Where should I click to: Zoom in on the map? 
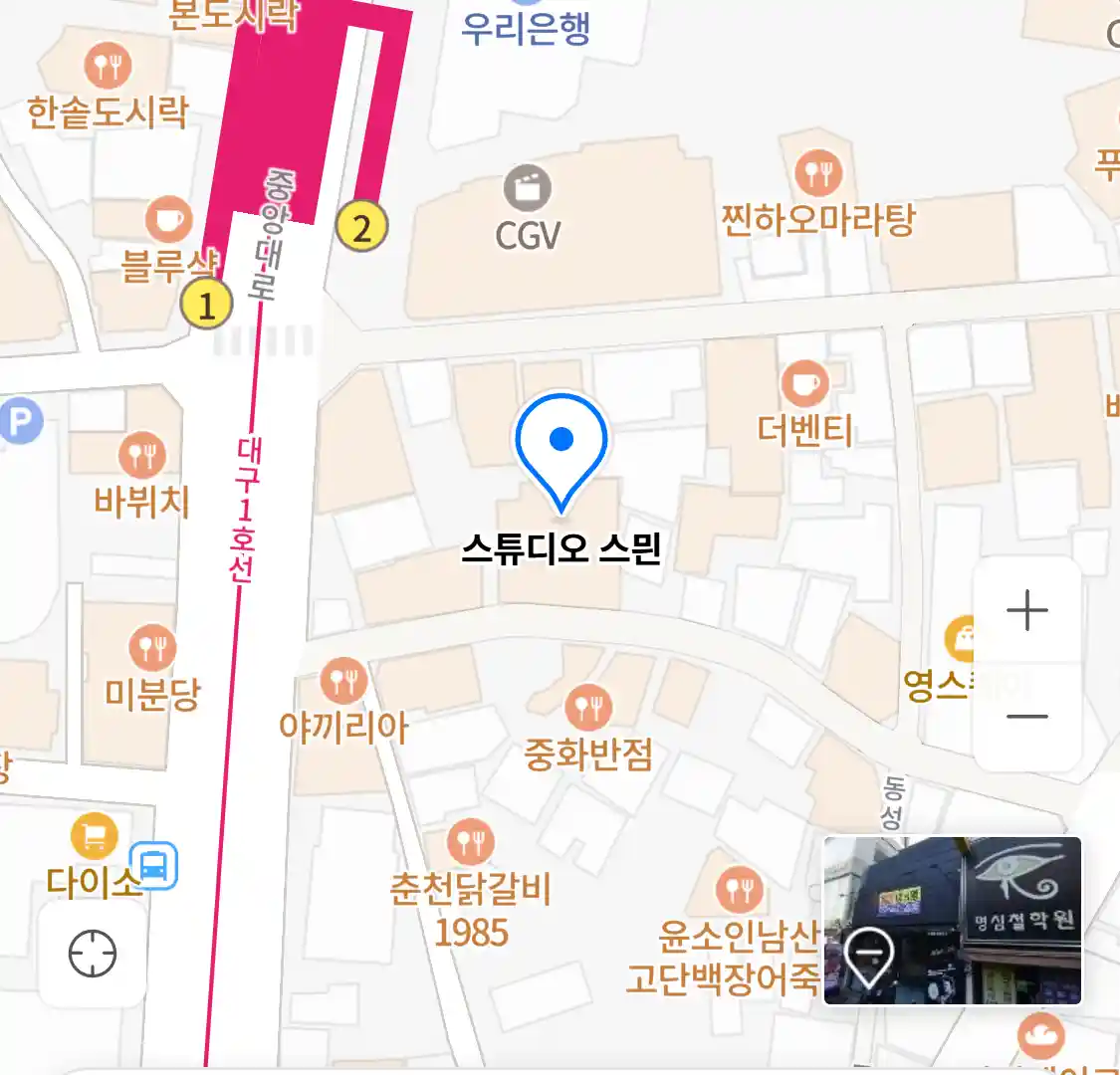click(x=1026, y=610)
